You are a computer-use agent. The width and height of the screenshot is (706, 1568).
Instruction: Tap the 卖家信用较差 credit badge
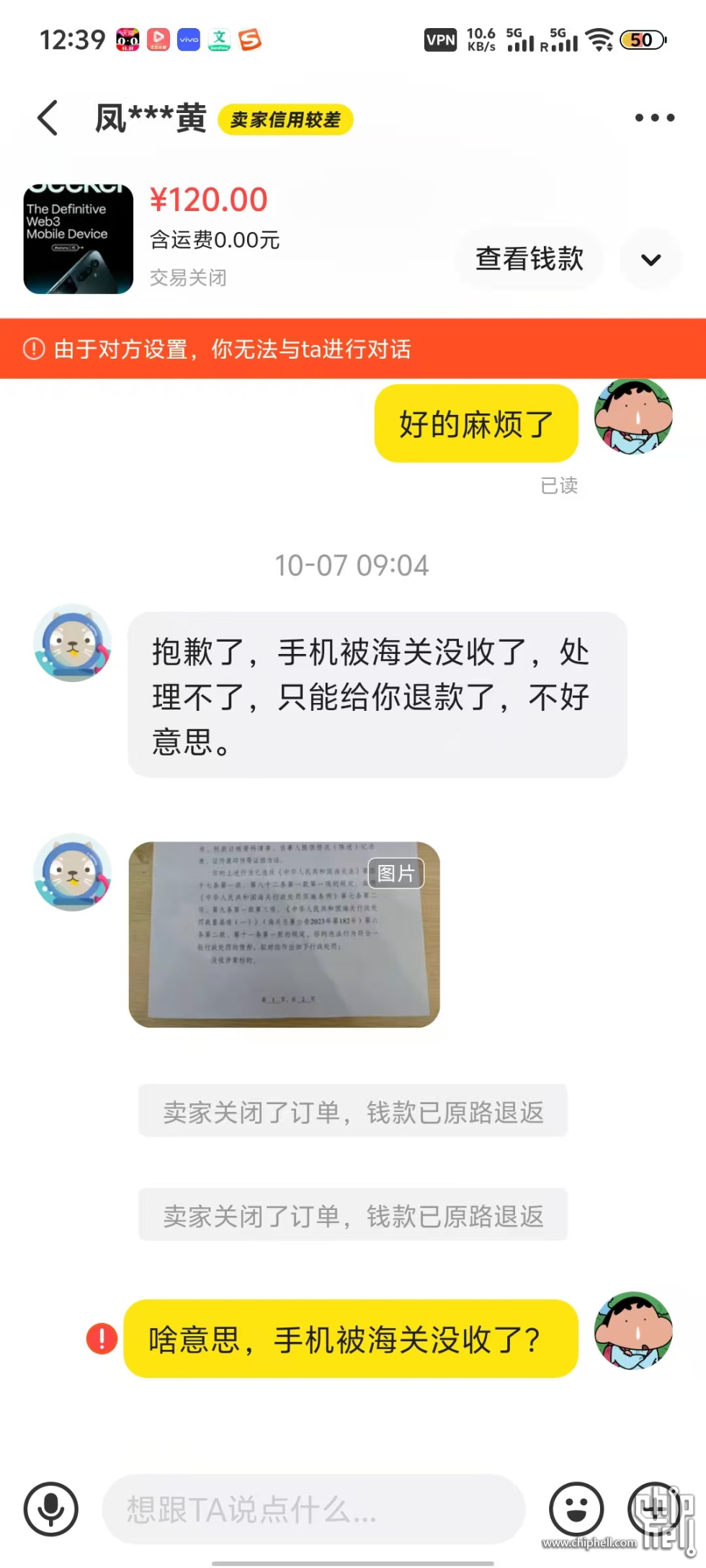point(285,120)
